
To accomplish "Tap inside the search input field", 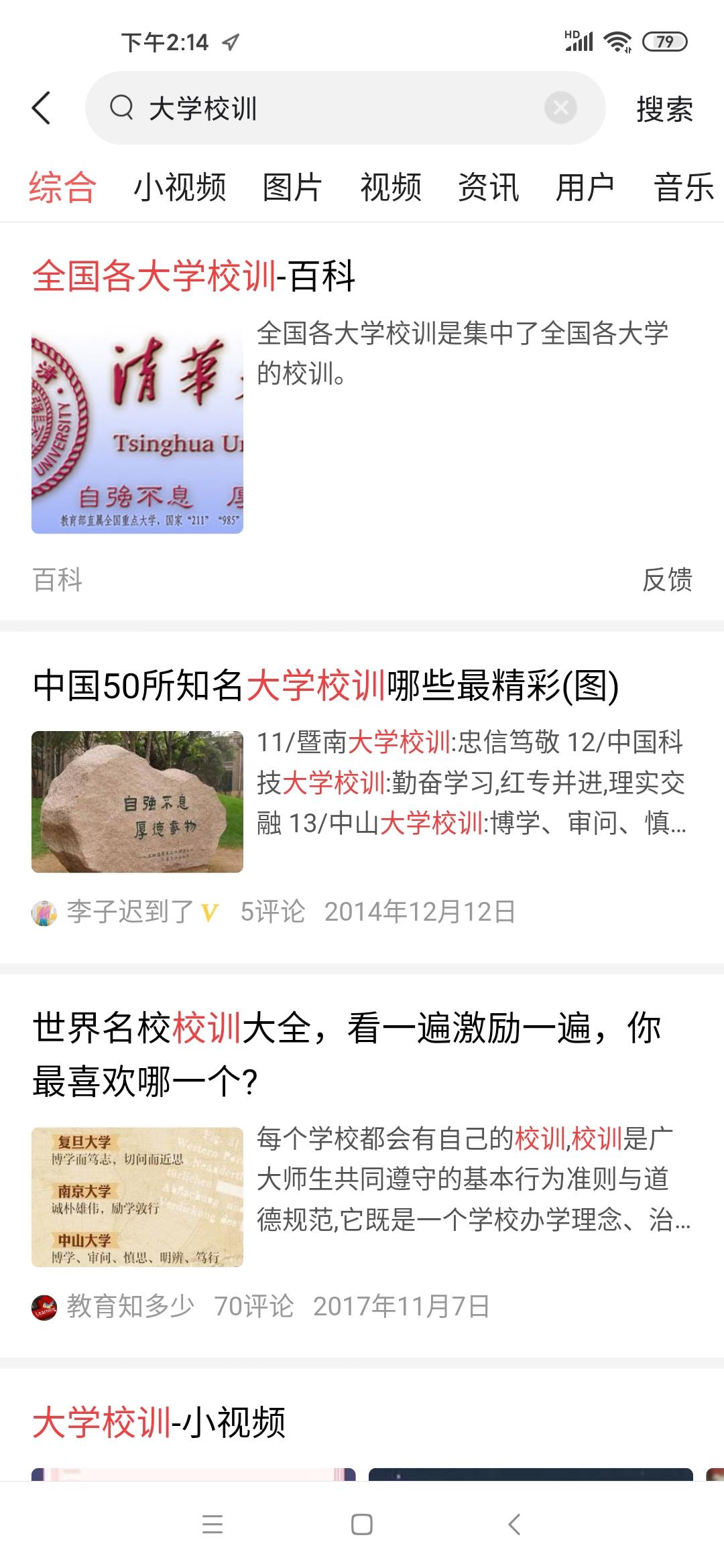I will coord(335,107).
